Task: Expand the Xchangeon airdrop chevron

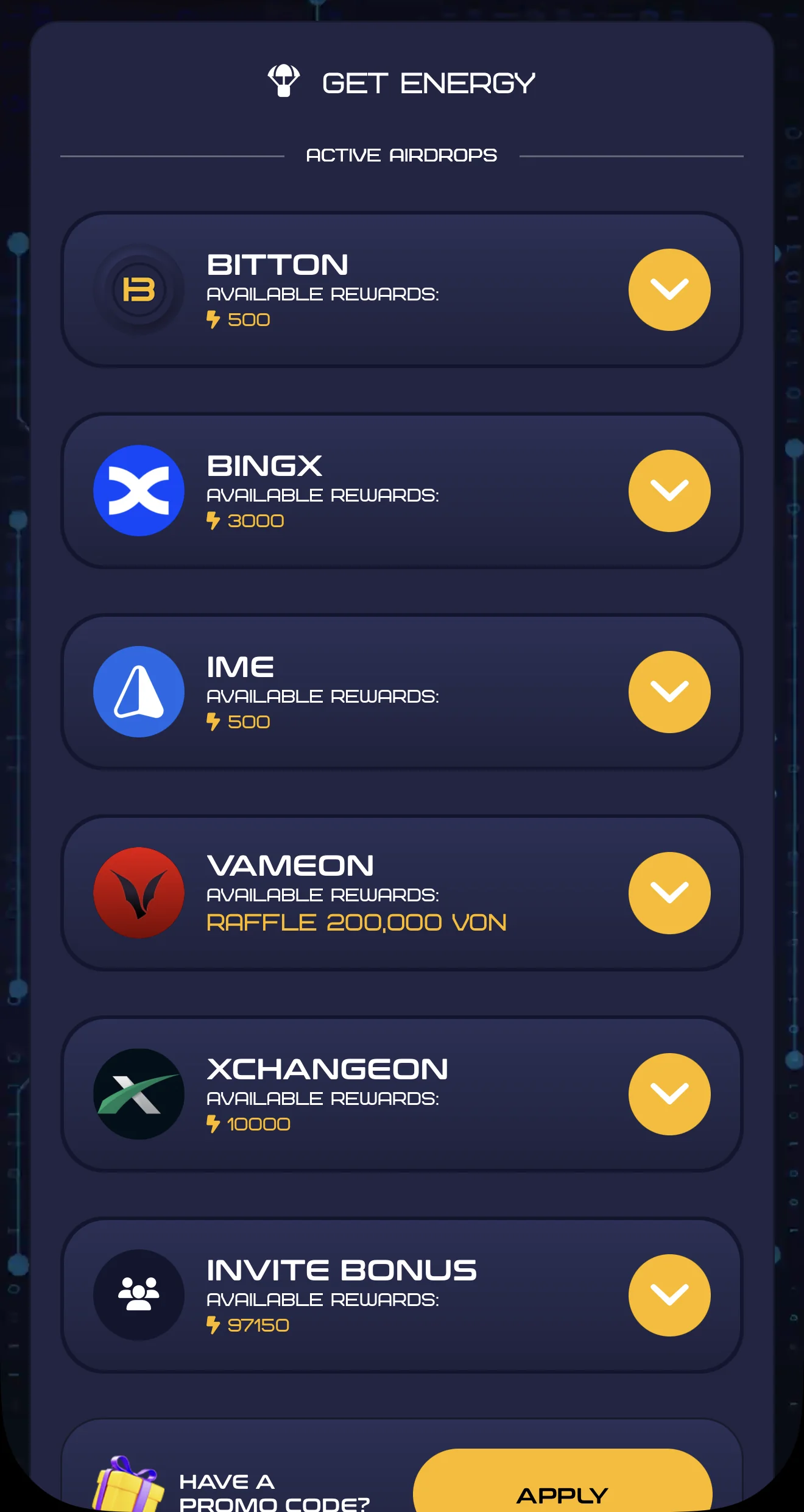Action: point(669,1094)
